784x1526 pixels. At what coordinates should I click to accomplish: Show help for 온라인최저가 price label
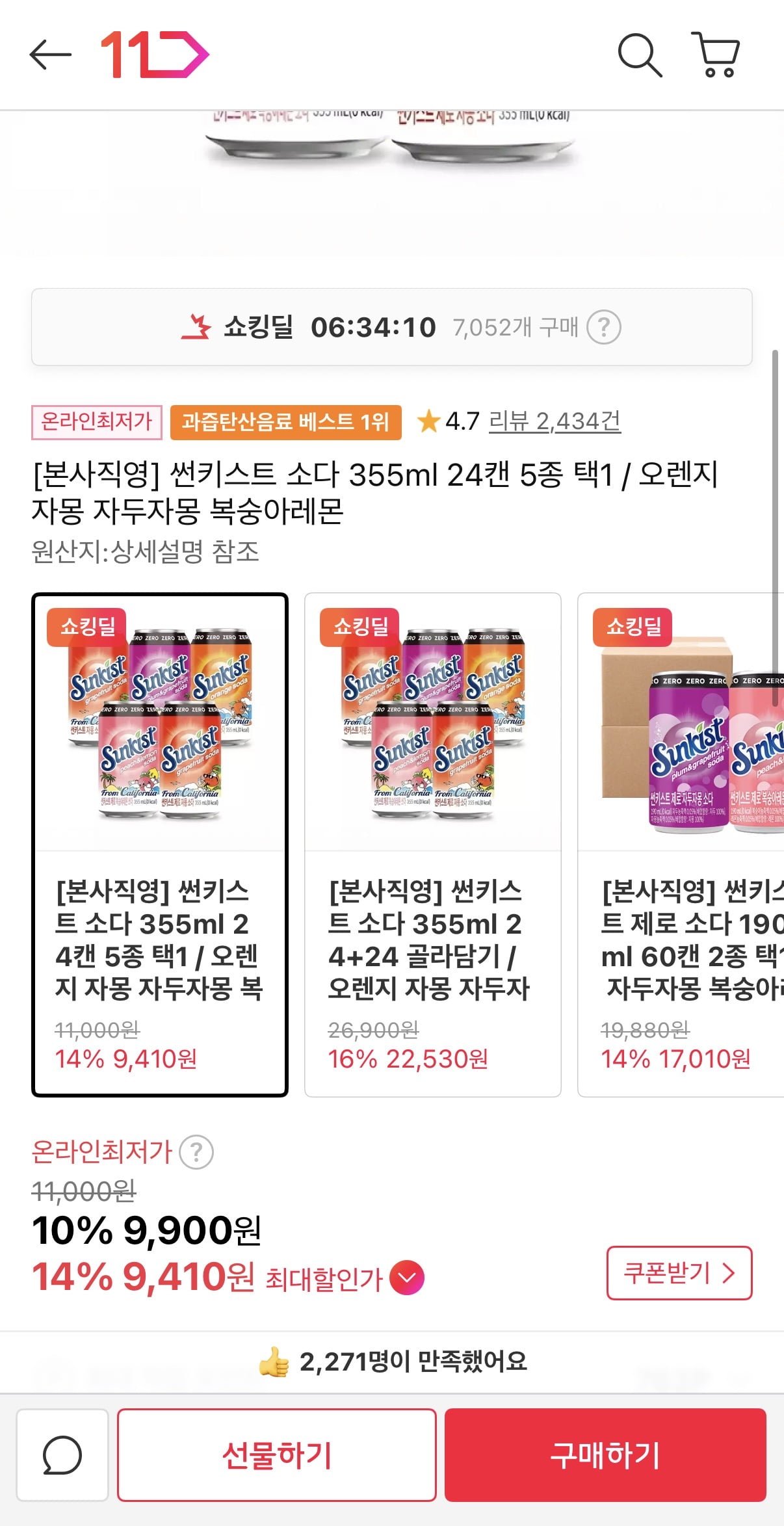[196, 1152]
